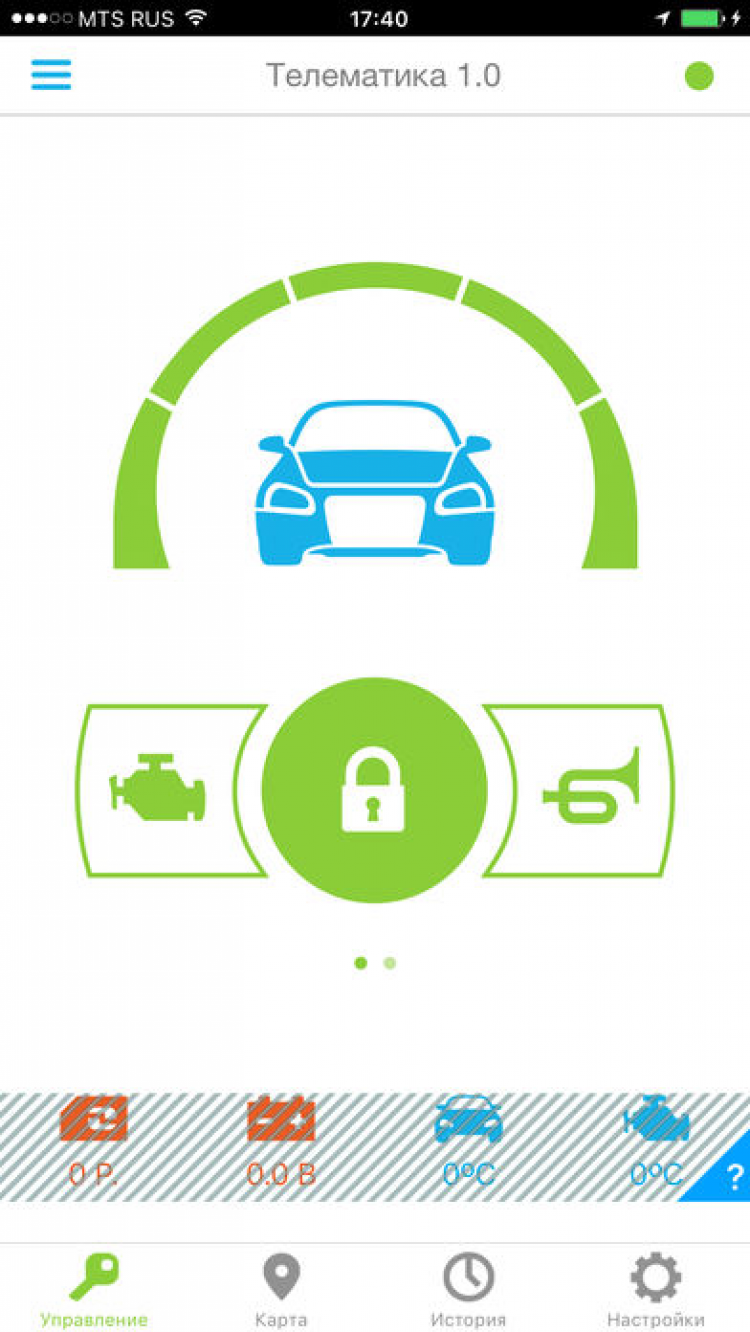Start the engine with the engine button
This screenshot has width=750, height=1332.
[x=160, y=790]
